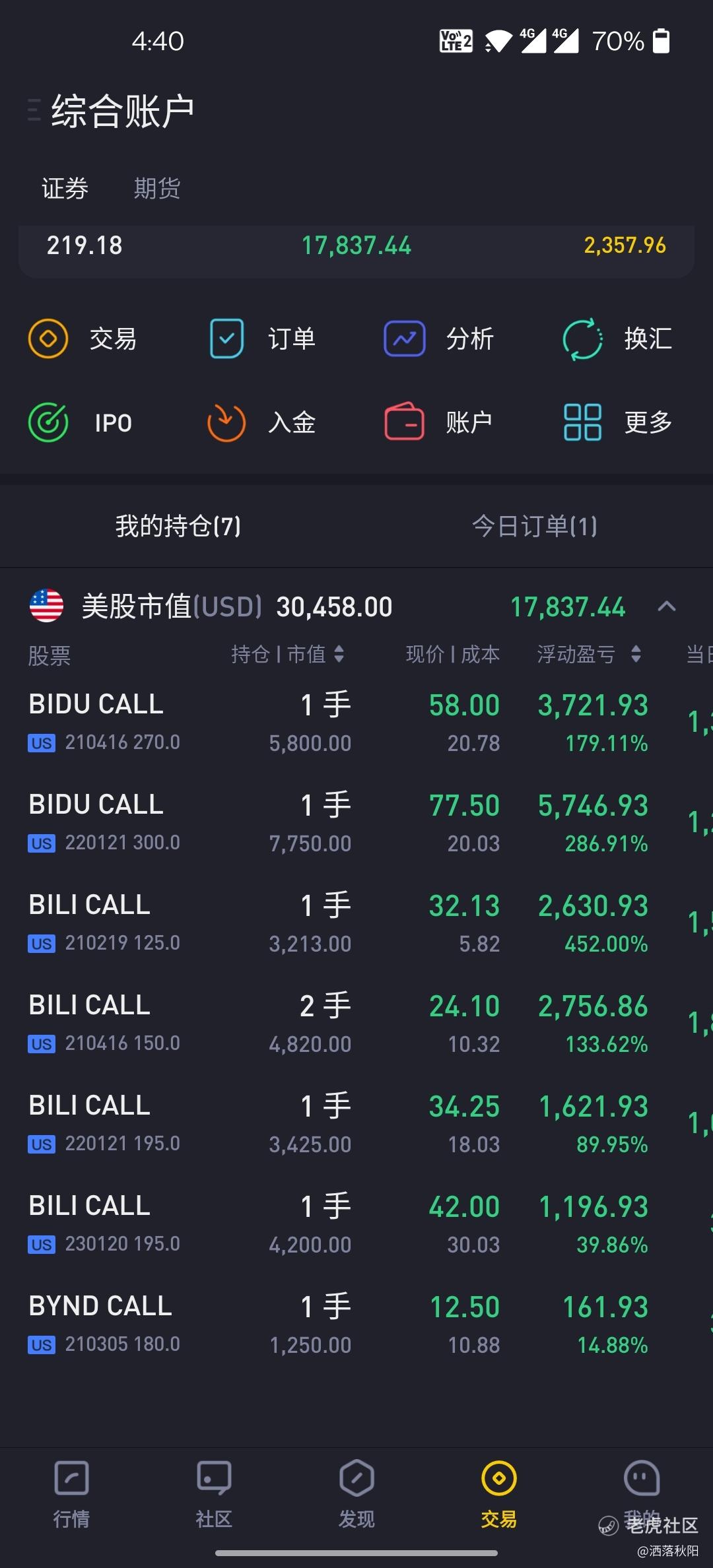Open the 订单 orders shortcut
Viewport: 713px width, 1568px height.
point(262,339)
